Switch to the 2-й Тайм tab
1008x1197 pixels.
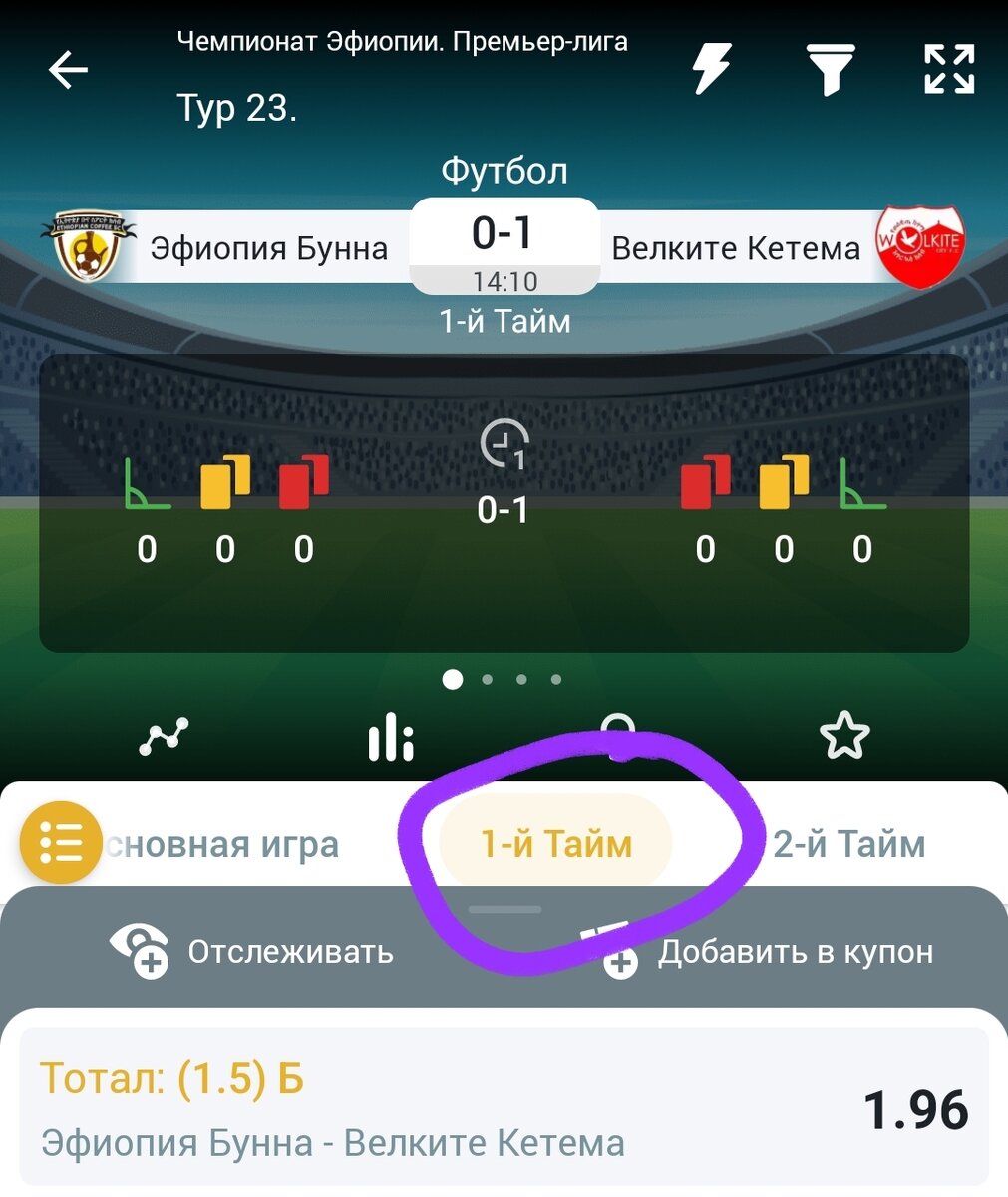pyautogui.click(x=848, y=845)
